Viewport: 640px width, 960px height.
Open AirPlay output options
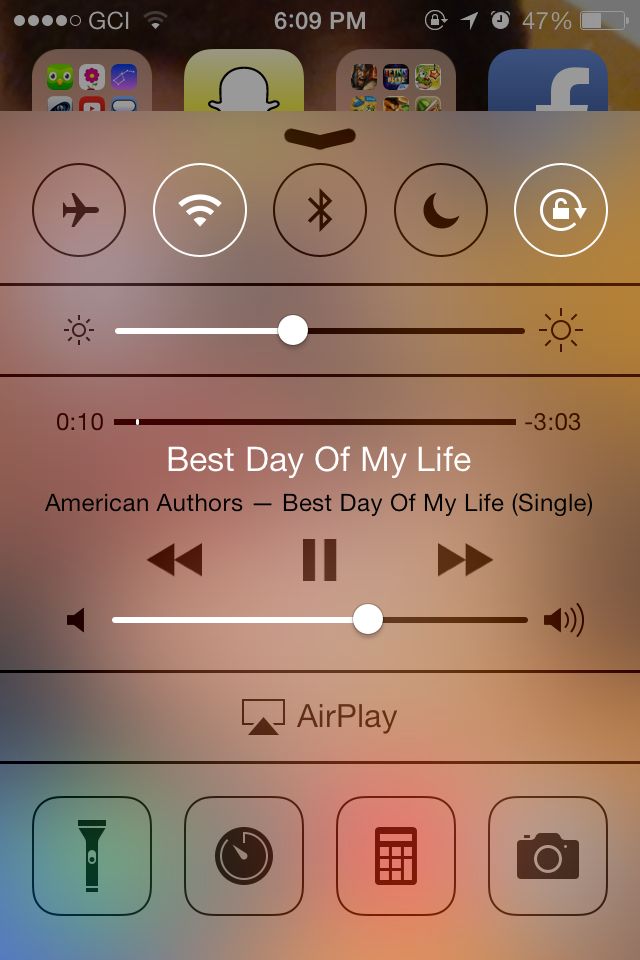(x=320, y=716)
